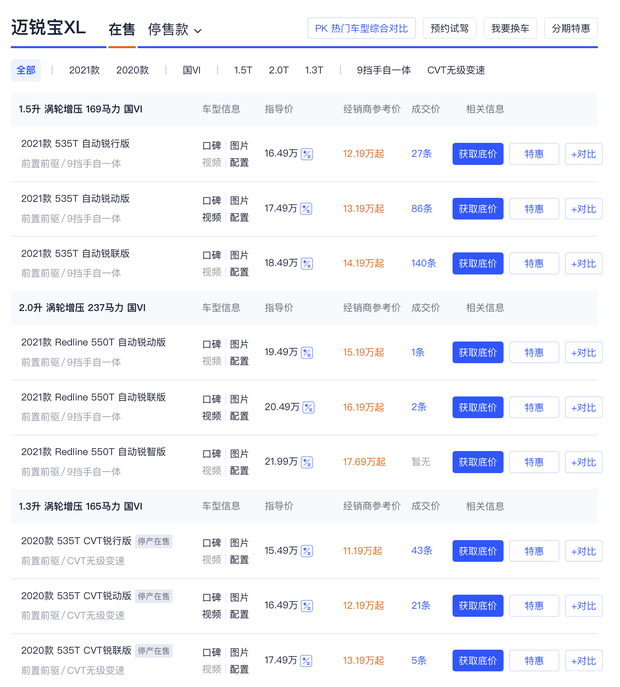Filter models by 2020款
620x687 pixels.
pyautogui.click(x=132, y=70)
